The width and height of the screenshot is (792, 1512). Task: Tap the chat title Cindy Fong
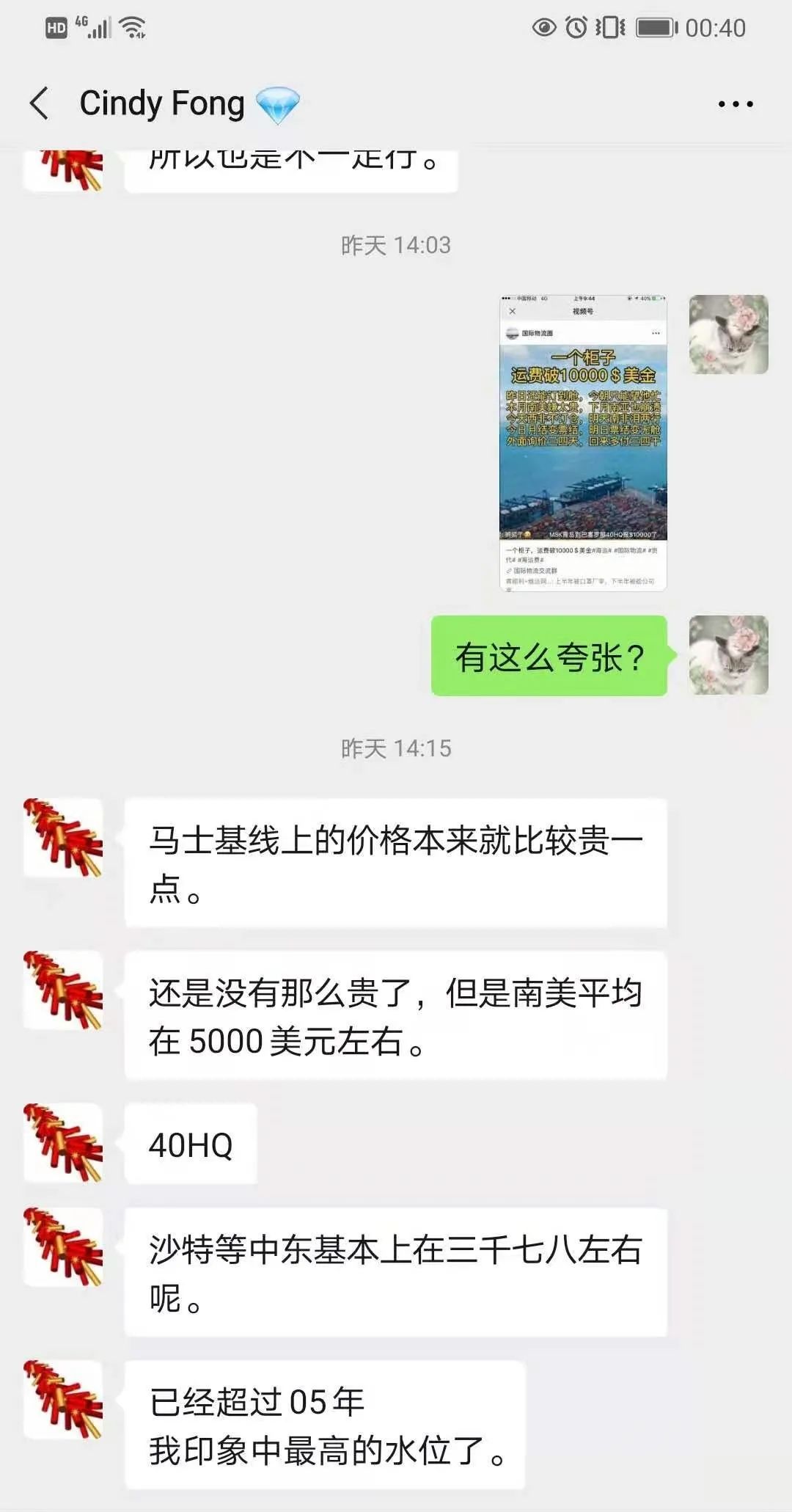tap(163, 103)
